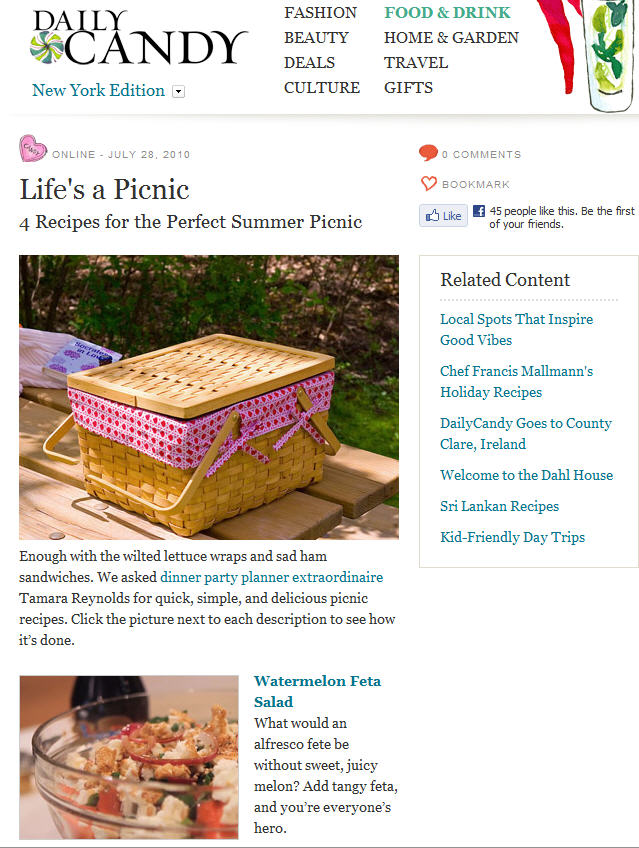This screenshot has height=848, width=639.
Task: View Sri Lankan Recipes
Action: (x=499, y=506)
